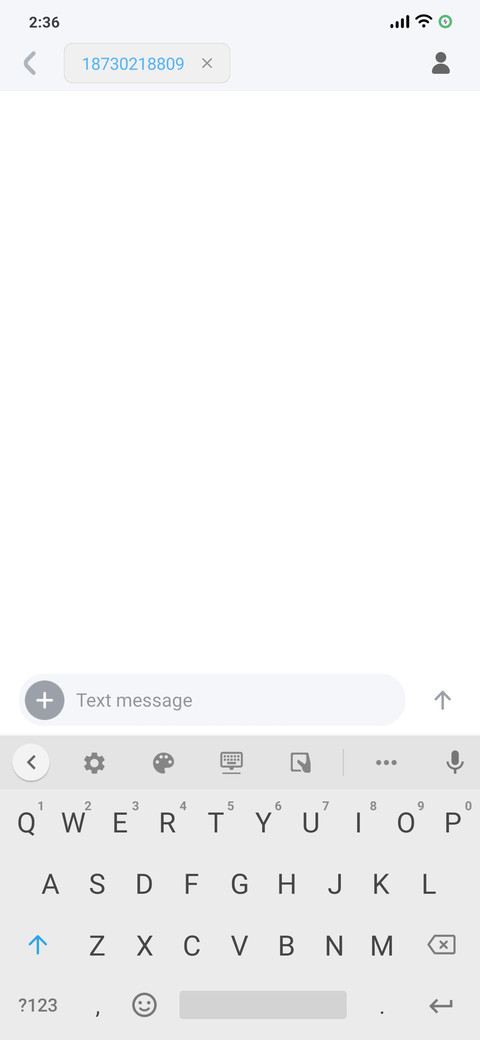Image resolution: width=480 pixels, height=1040 pixels.
Task: Tap the space bar
Action: (x=263, y=1005)
